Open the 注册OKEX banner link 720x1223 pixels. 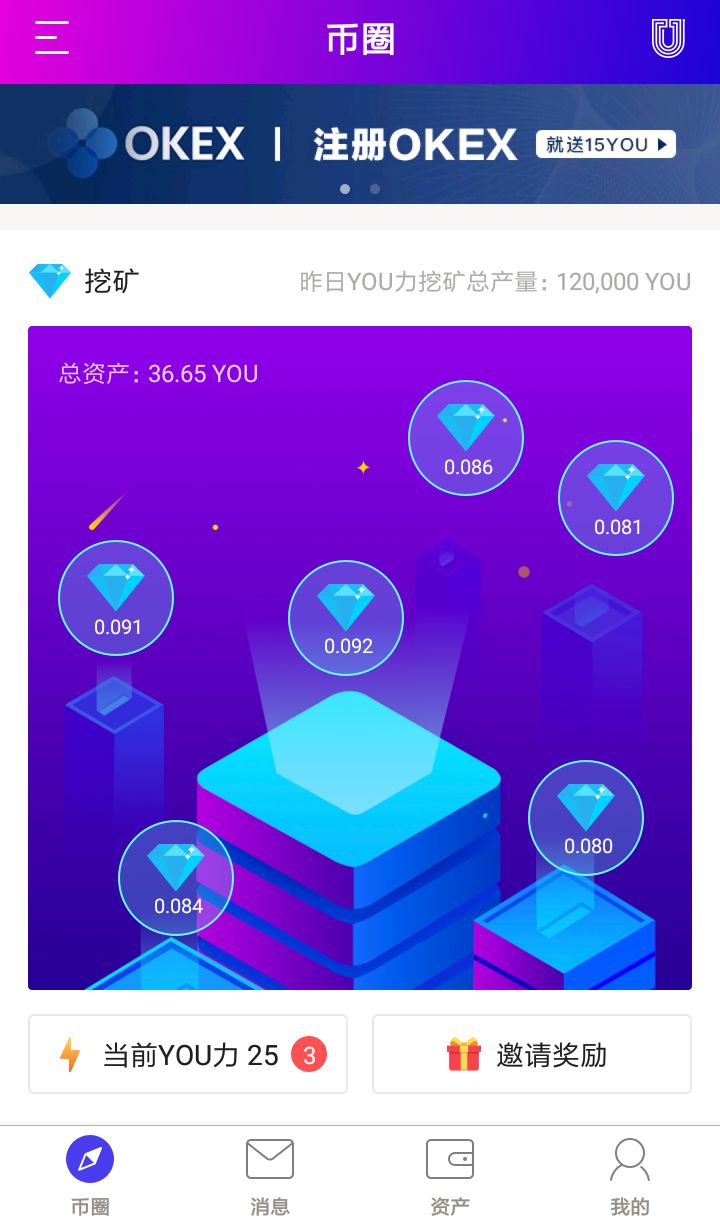click(x=413, y=144)
